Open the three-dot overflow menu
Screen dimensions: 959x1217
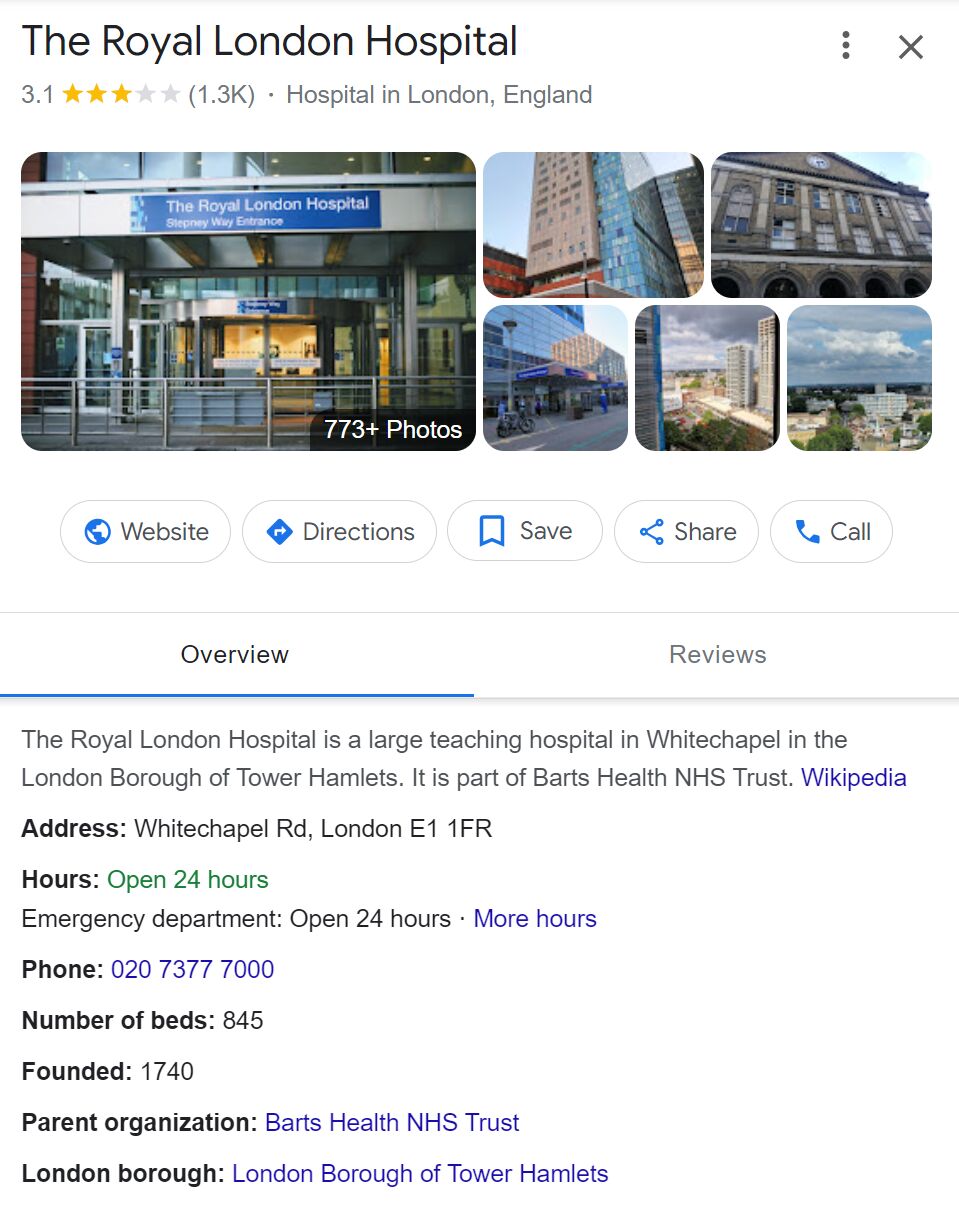pyautogui.click(x=846, y=45)
